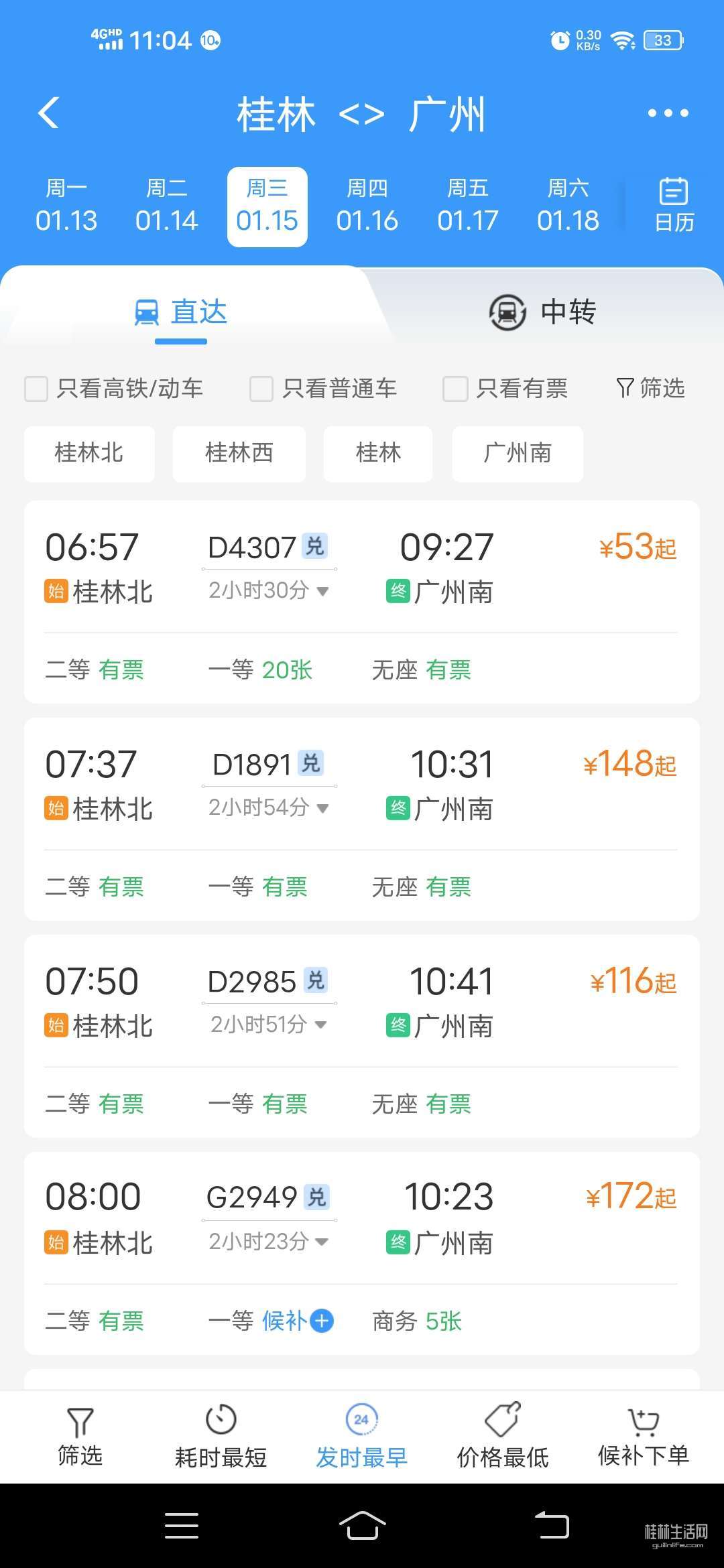
Task: Switch to the 中转 transfer tab
Action: coord(542,312)
